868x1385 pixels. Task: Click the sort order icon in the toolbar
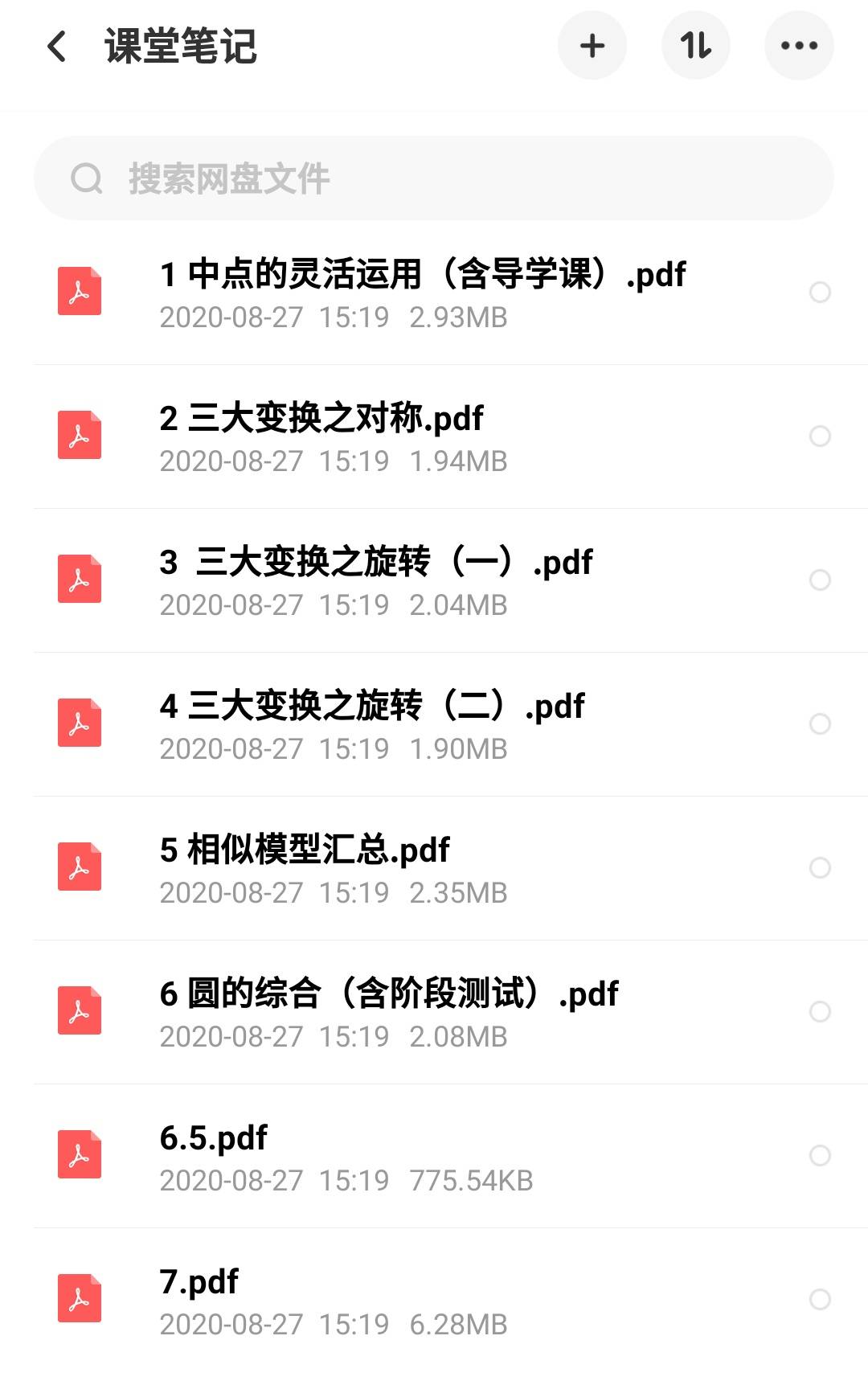coord(696,45)
